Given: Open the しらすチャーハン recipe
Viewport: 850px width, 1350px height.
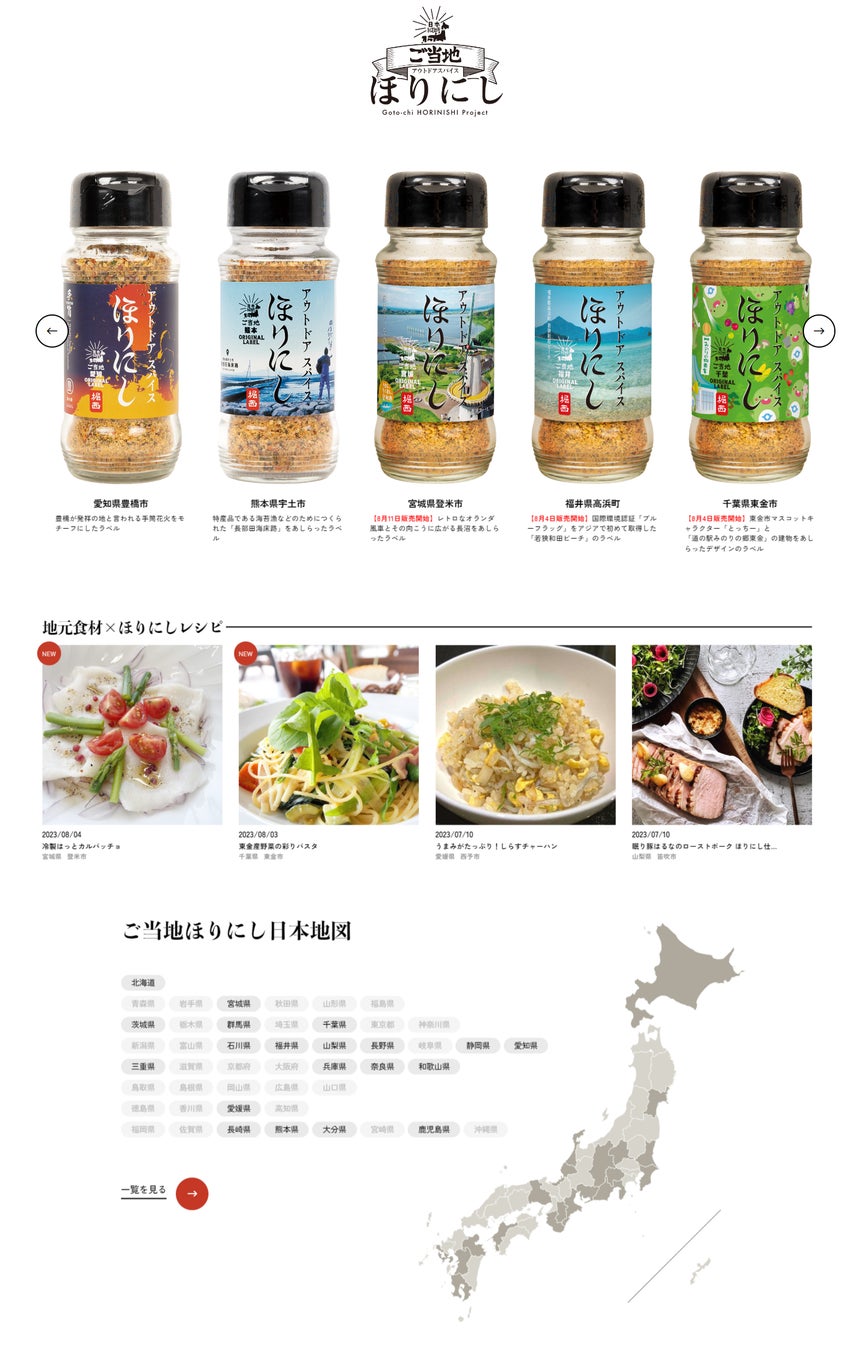Looking at the screenshot, I should (525, 734).
